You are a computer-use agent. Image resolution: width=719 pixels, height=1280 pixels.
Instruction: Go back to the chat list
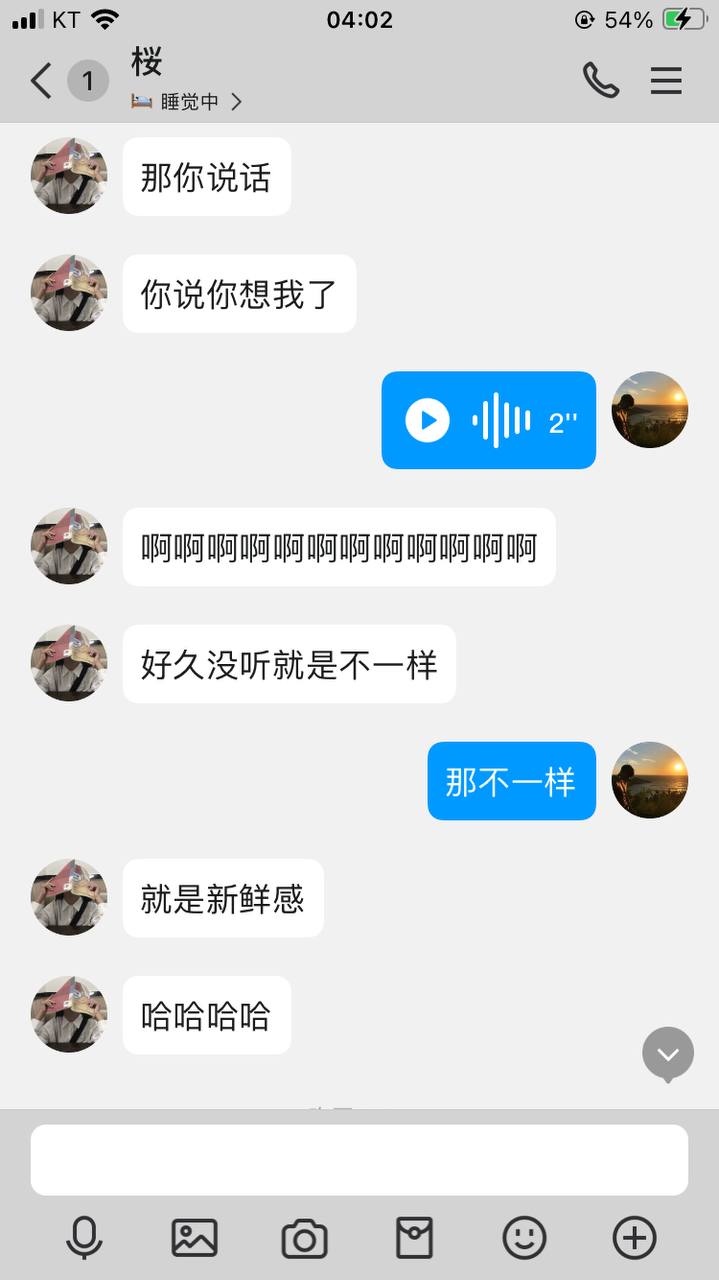(x=41, y=81)
